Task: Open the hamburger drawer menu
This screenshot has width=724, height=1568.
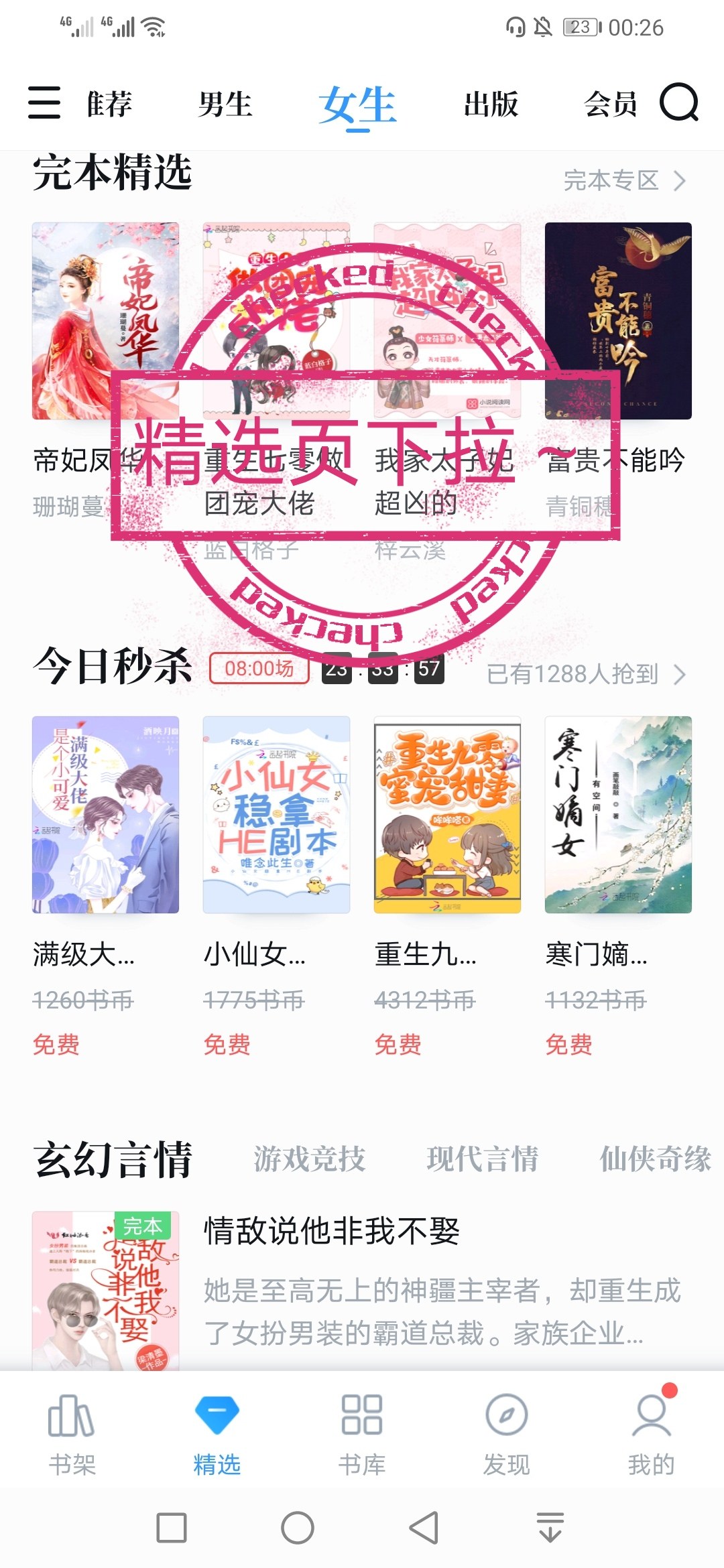Action: pos(44,103)
